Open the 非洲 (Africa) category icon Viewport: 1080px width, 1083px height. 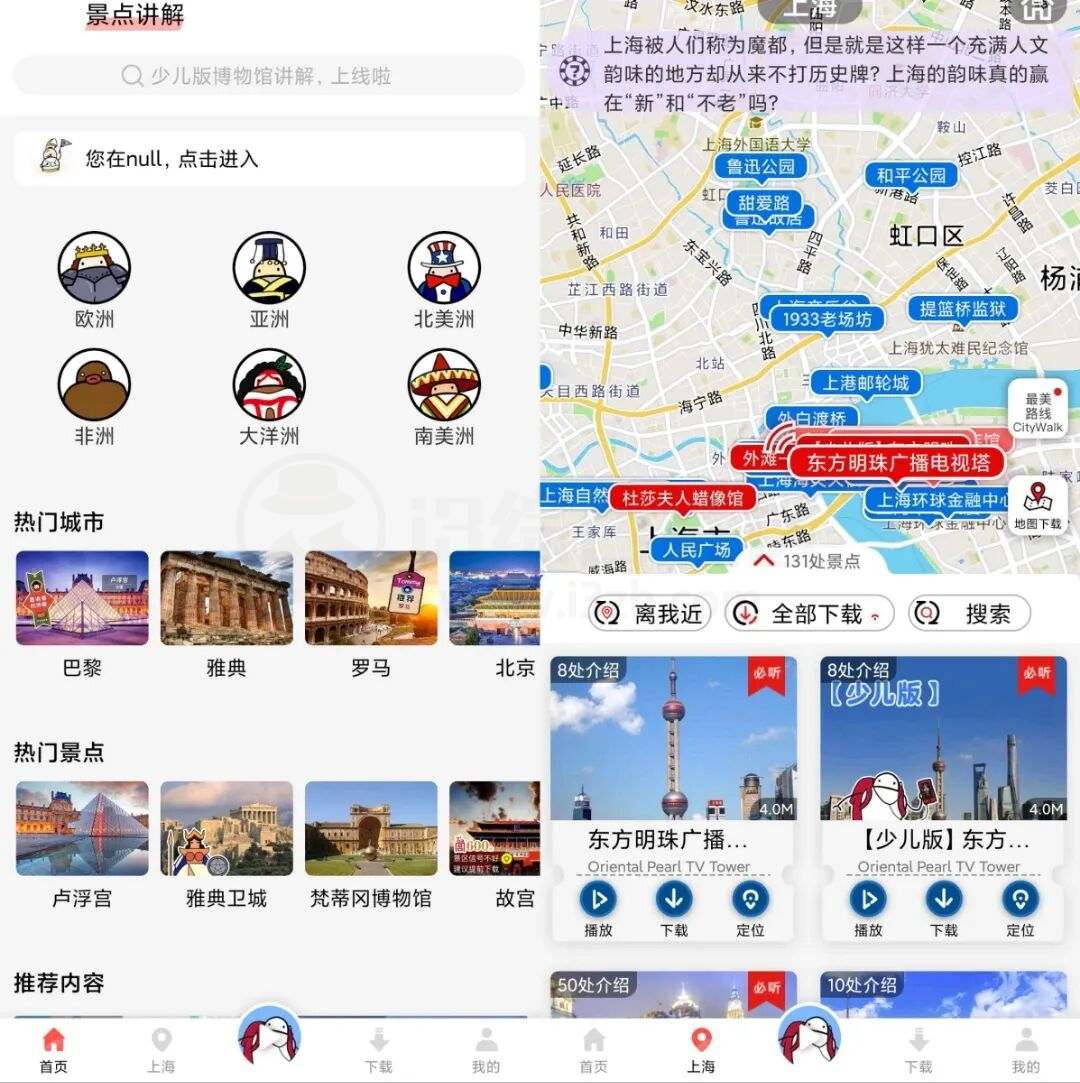93,383
